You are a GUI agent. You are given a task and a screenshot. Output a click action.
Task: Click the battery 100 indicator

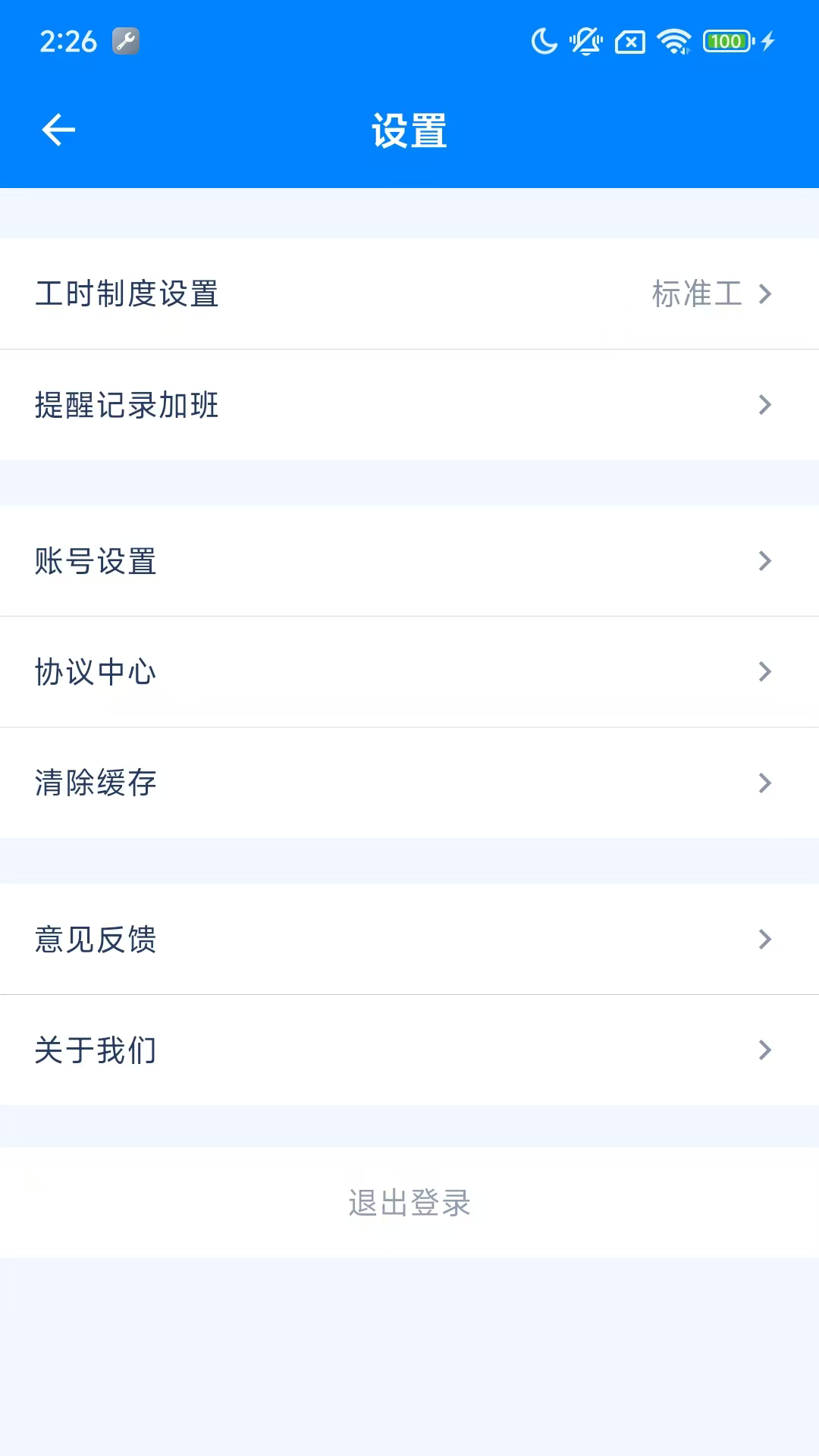coord(725,41)
